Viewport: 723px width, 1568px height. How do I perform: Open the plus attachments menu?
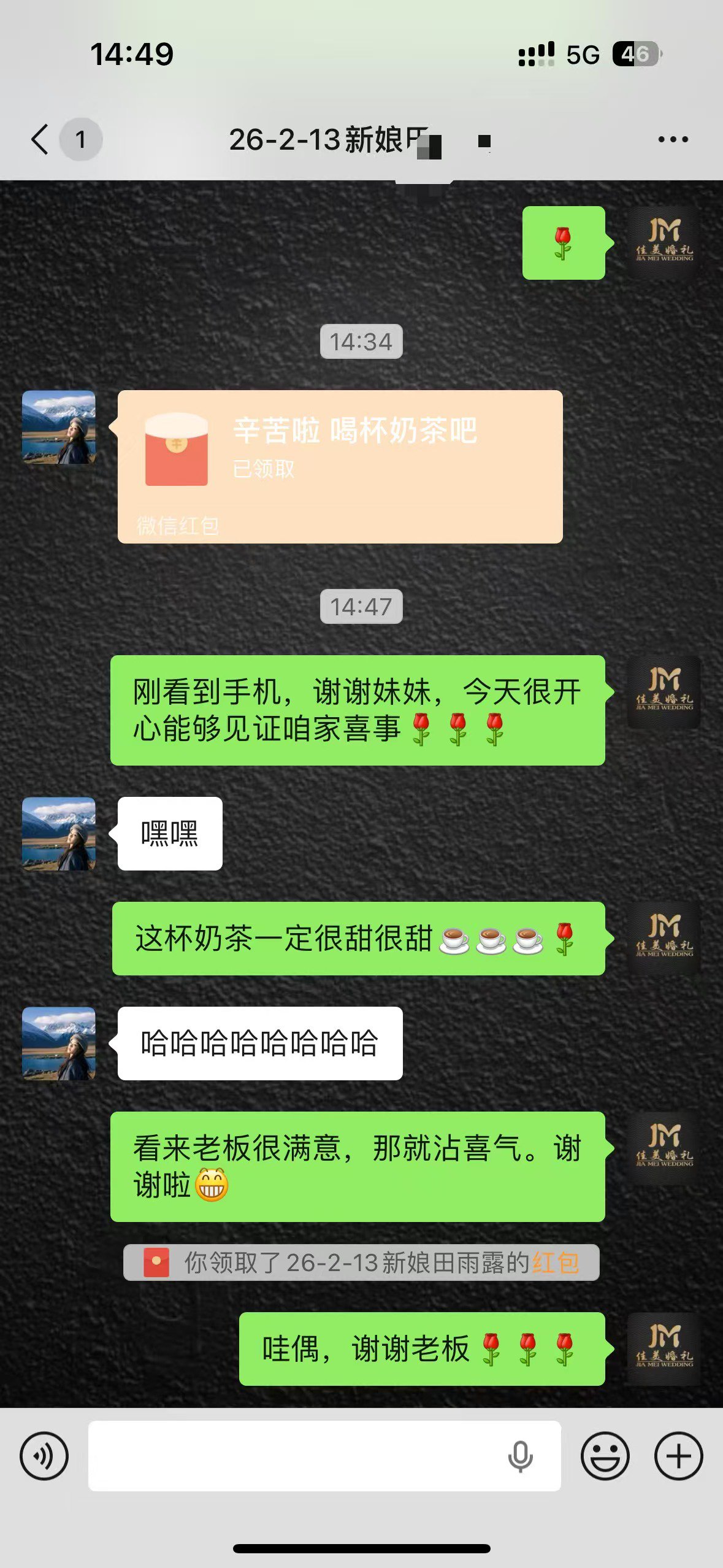coord(678,1456)
